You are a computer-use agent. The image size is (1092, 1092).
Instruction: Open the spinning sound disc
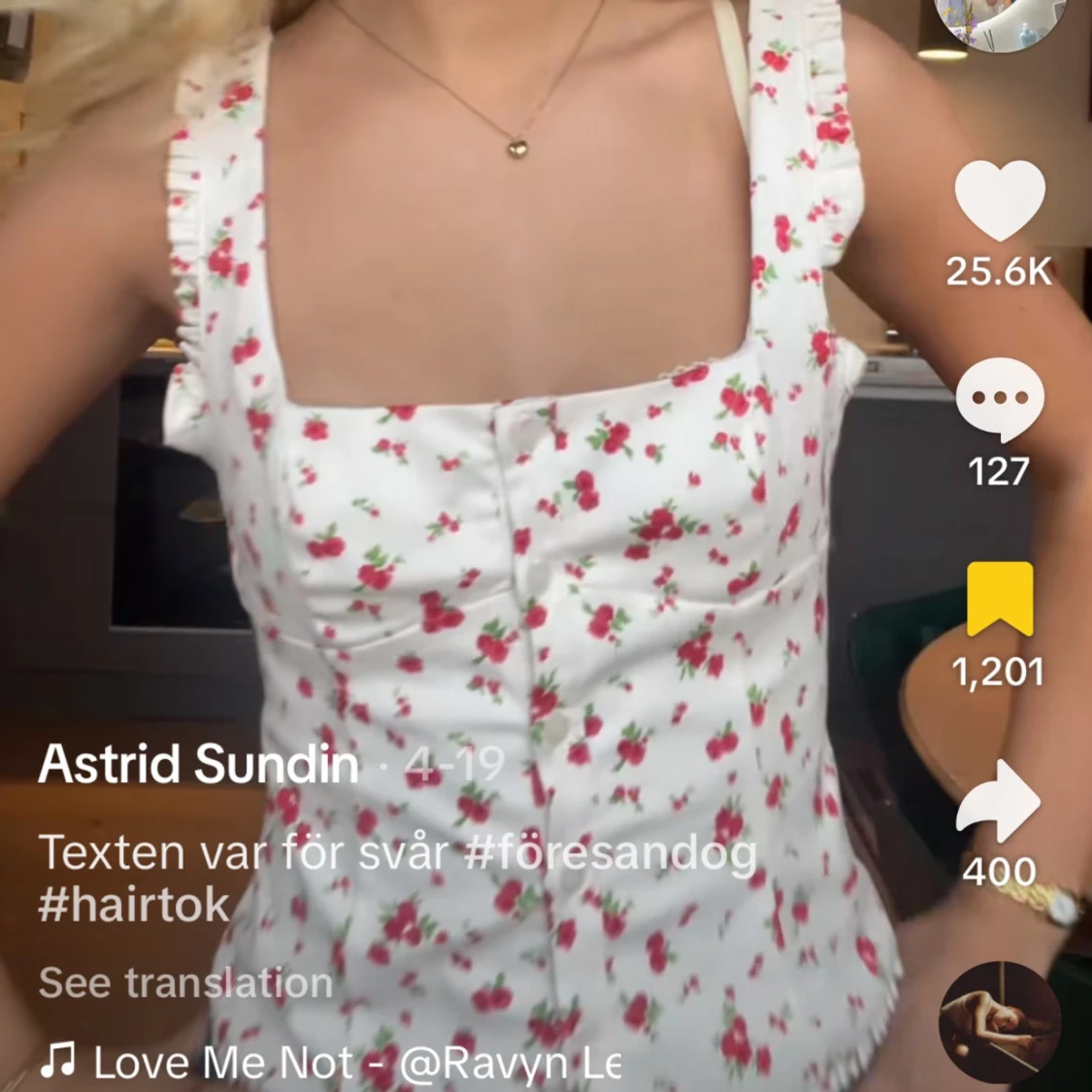[999, 1022]
